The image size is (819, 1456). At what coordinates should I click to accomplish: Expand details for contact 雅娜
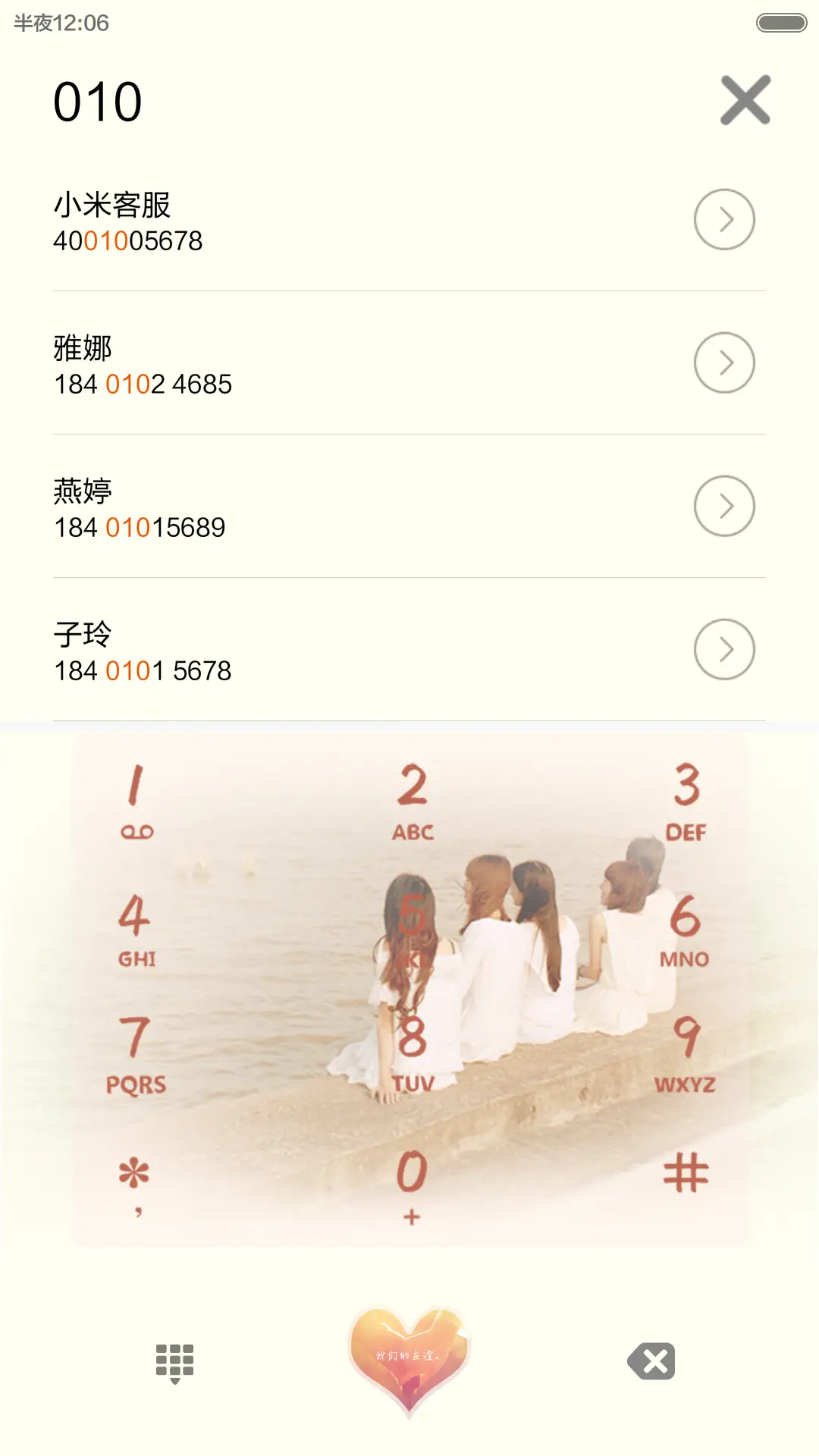point(724,362)
